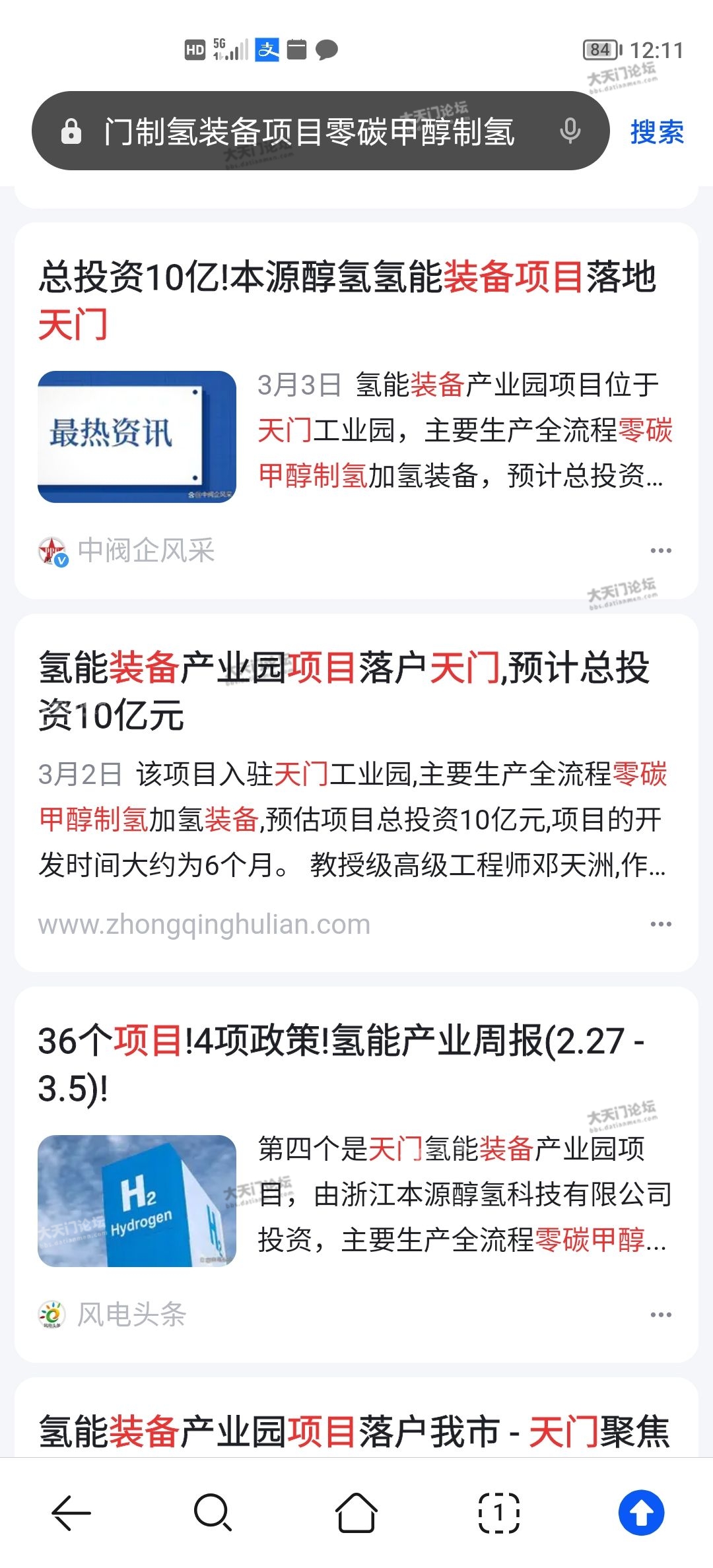Open more options for 中阀企风采 result

tap(661, 550)
